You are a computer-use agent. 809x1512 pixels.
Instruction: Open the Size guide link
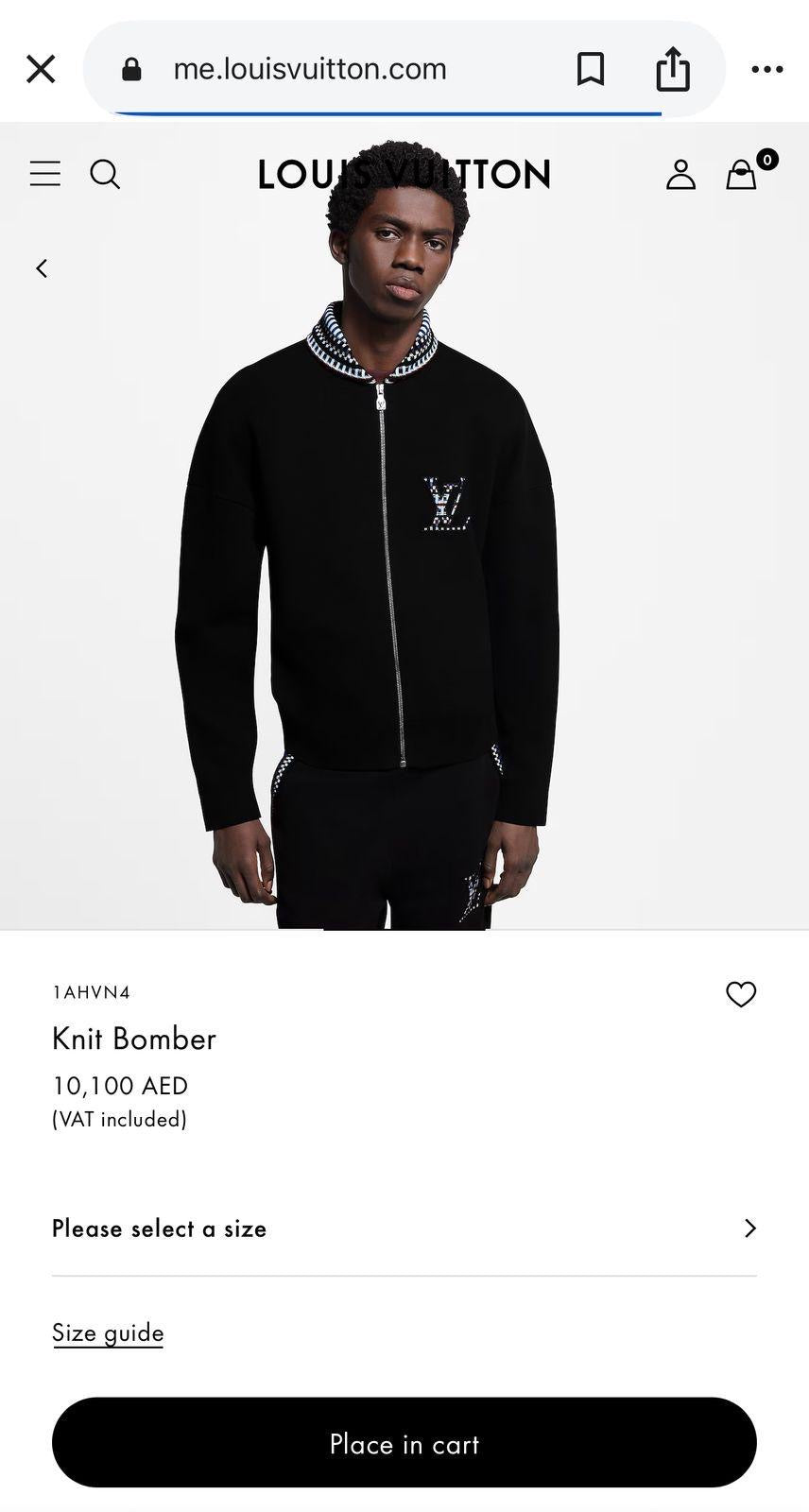click(108, 1332)
